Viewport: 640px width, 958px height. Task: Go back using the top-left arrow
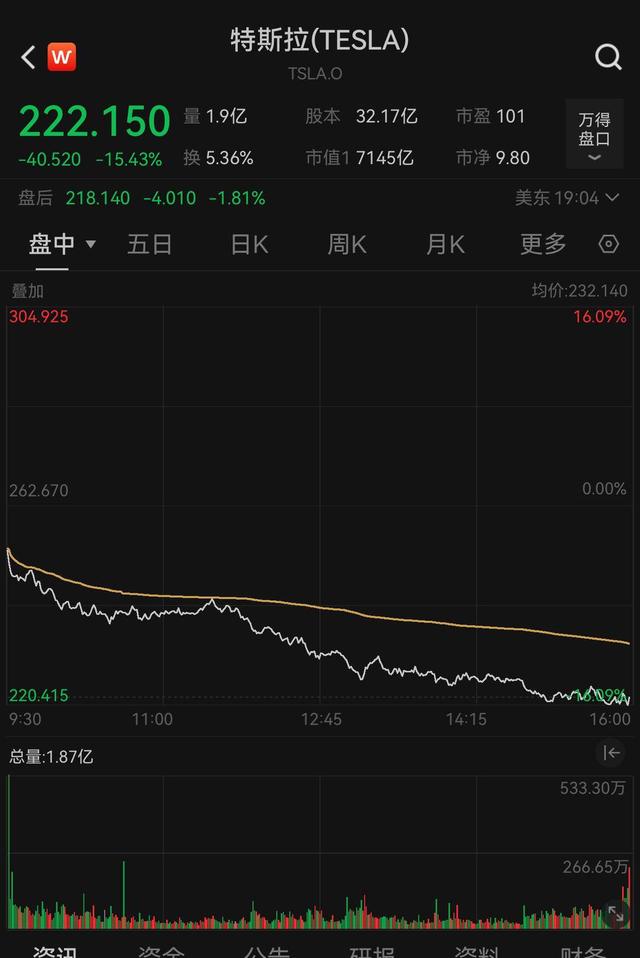(28, 57)
